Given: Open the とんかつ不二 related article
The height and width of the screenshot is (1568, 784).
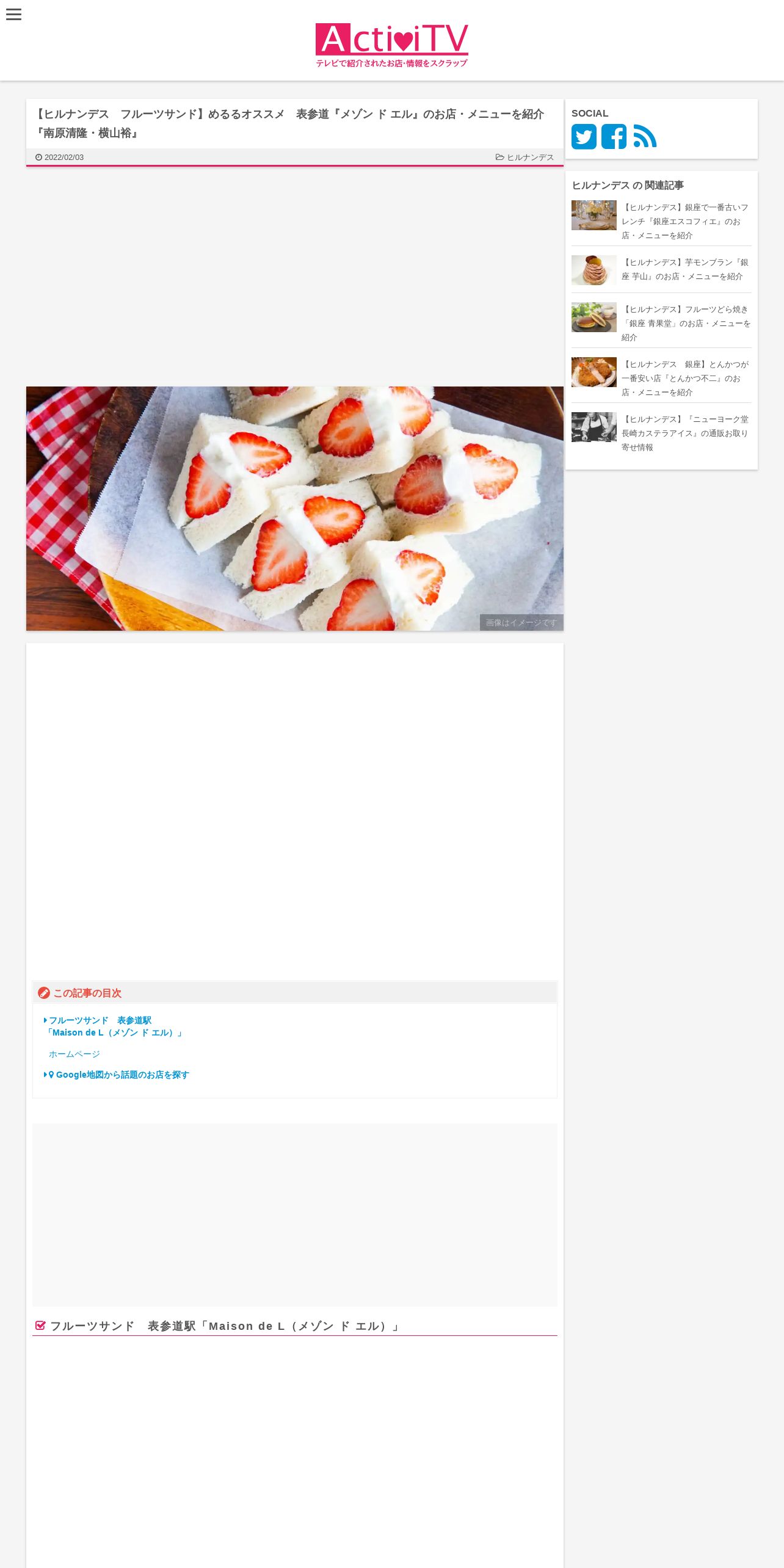Looking at the screenshot, I should click(x=661, y=378).
